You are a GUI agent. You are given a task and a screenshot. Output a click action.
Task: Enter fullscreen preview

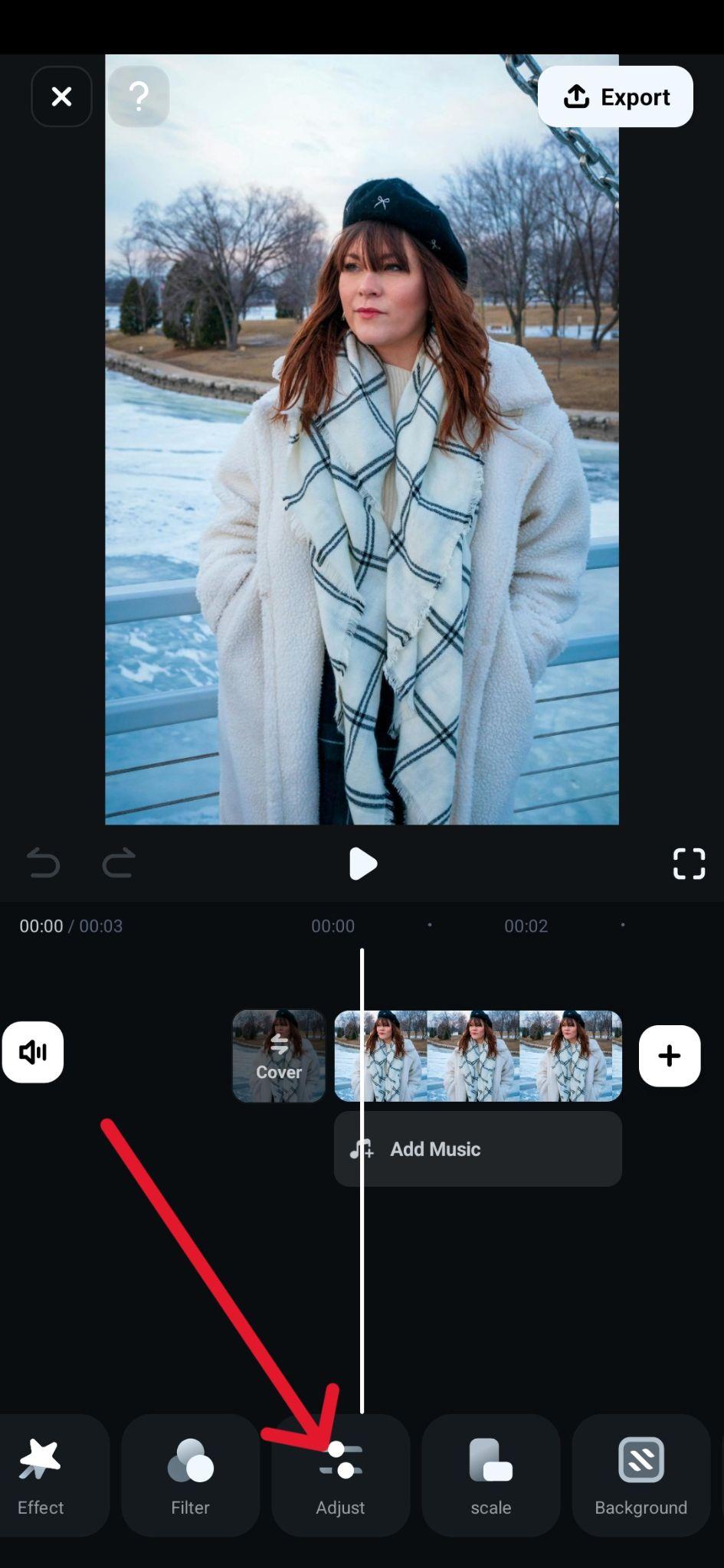coord(688,864)
